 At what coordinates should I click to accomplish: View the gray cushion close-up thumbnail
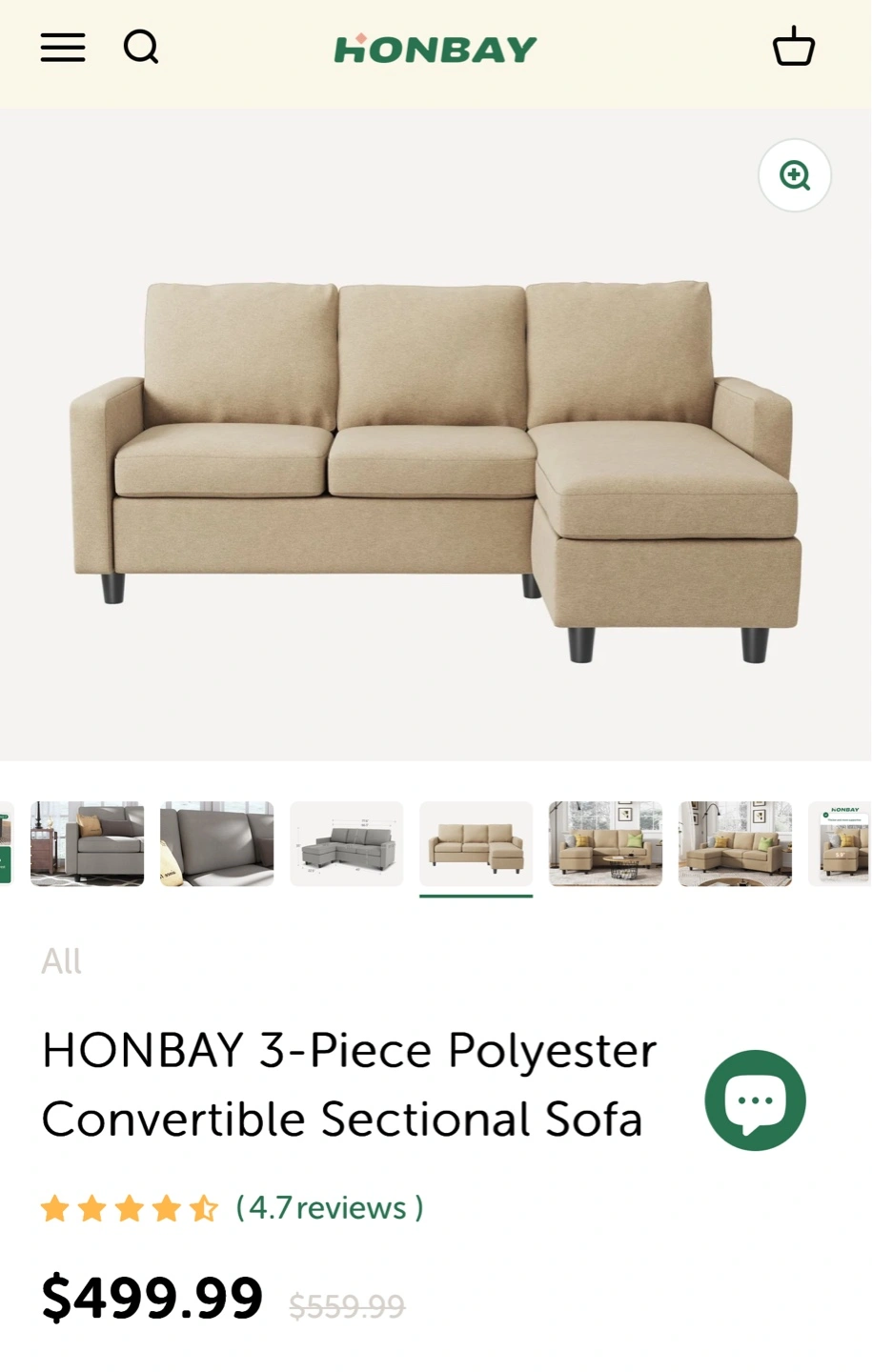pos(217,843)
